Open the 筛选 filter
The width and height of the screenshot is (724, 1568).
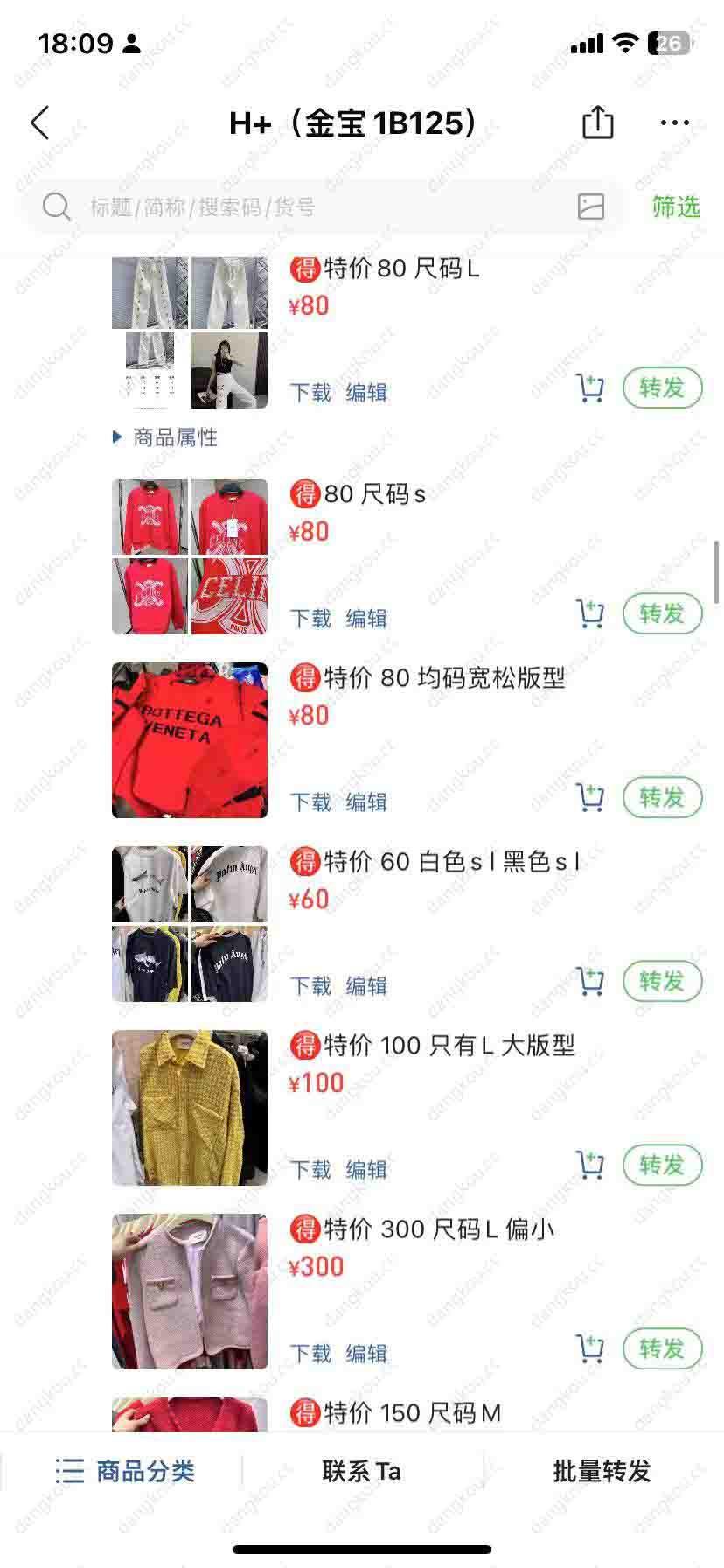coord(675,206)
